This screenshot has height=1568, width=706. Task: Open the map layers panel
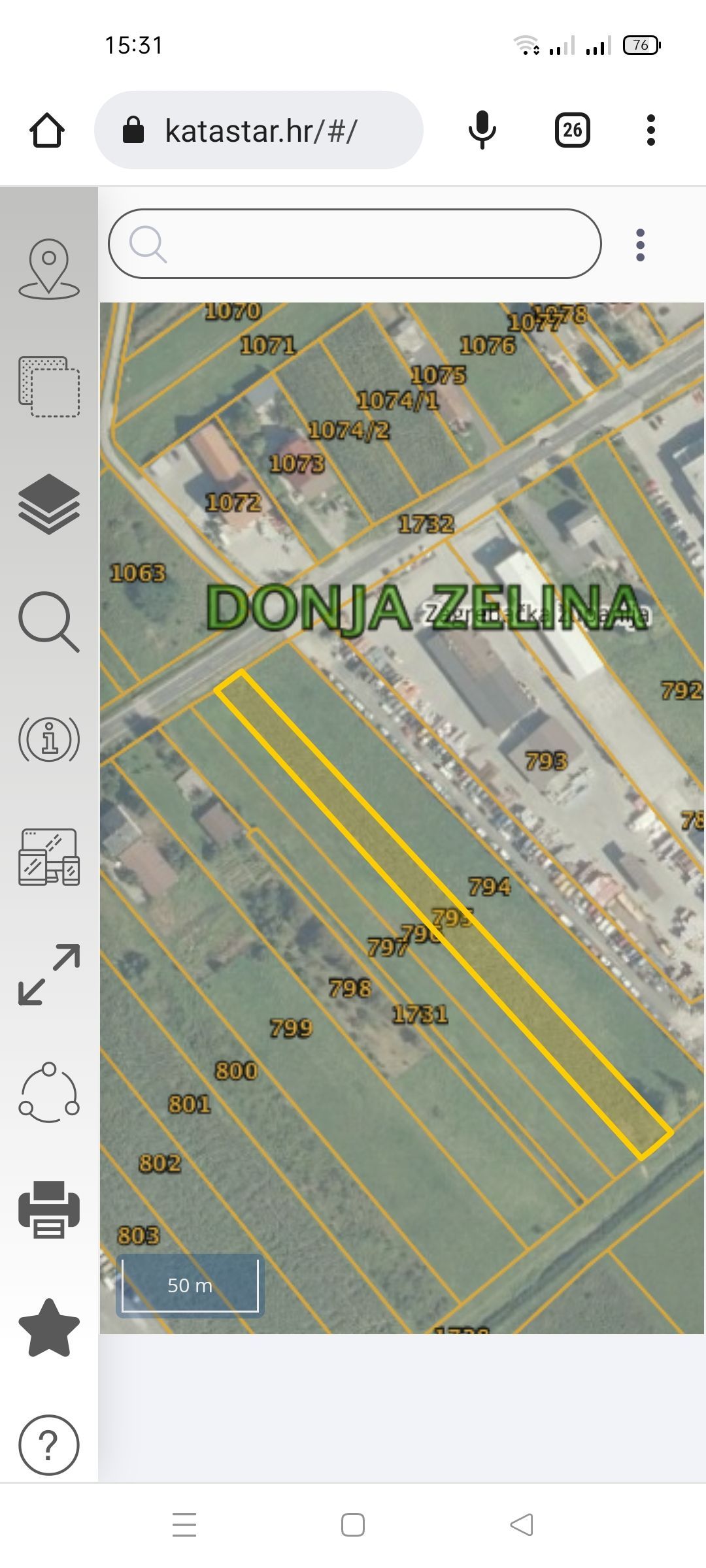pos(49,504)
